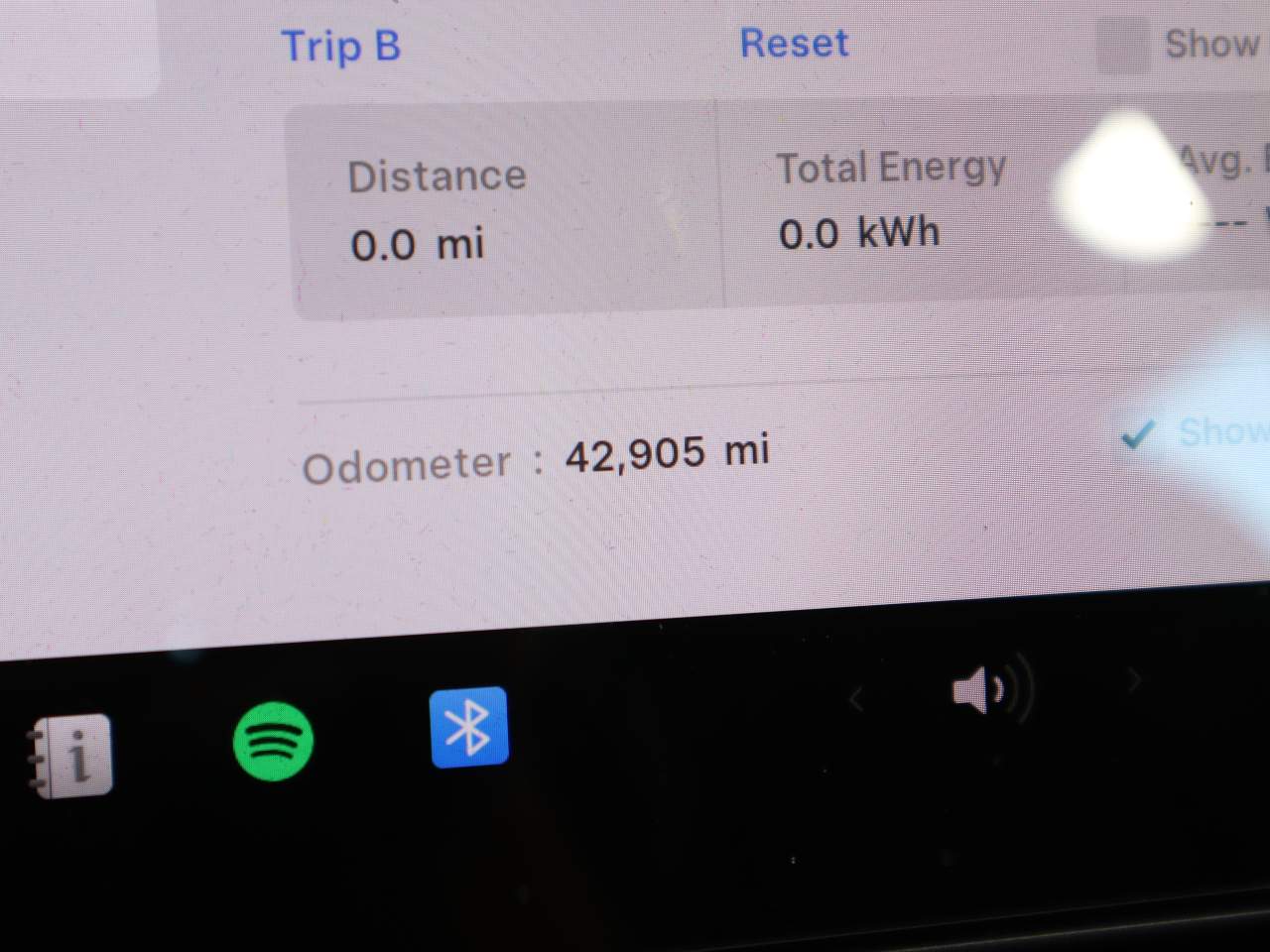Raise volume with the right arrow
Viewport: 1270px width, 952px height.
pos(1134,680)
